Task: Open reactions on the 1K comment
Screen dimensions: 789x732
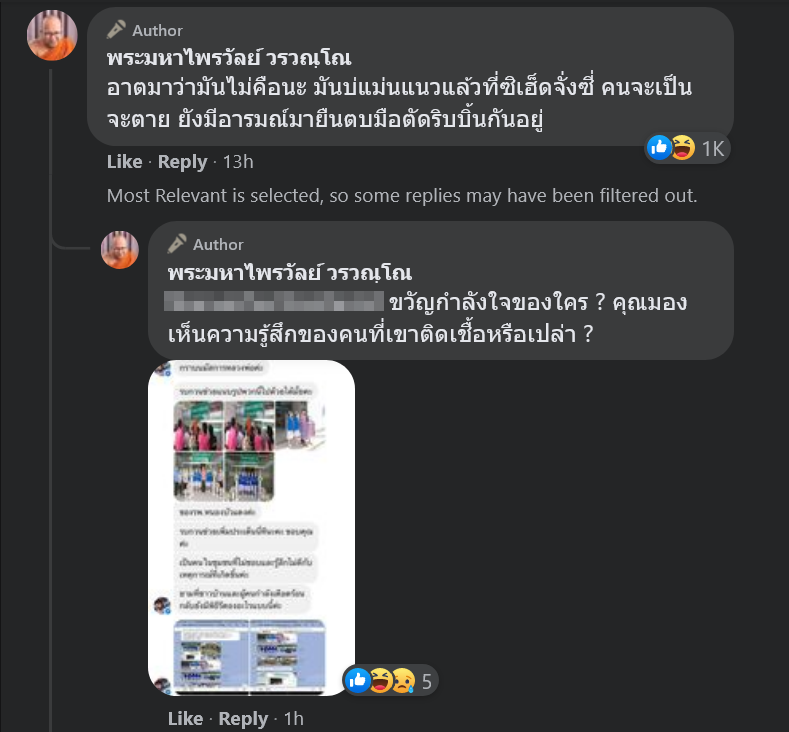Action: point(687,148)
